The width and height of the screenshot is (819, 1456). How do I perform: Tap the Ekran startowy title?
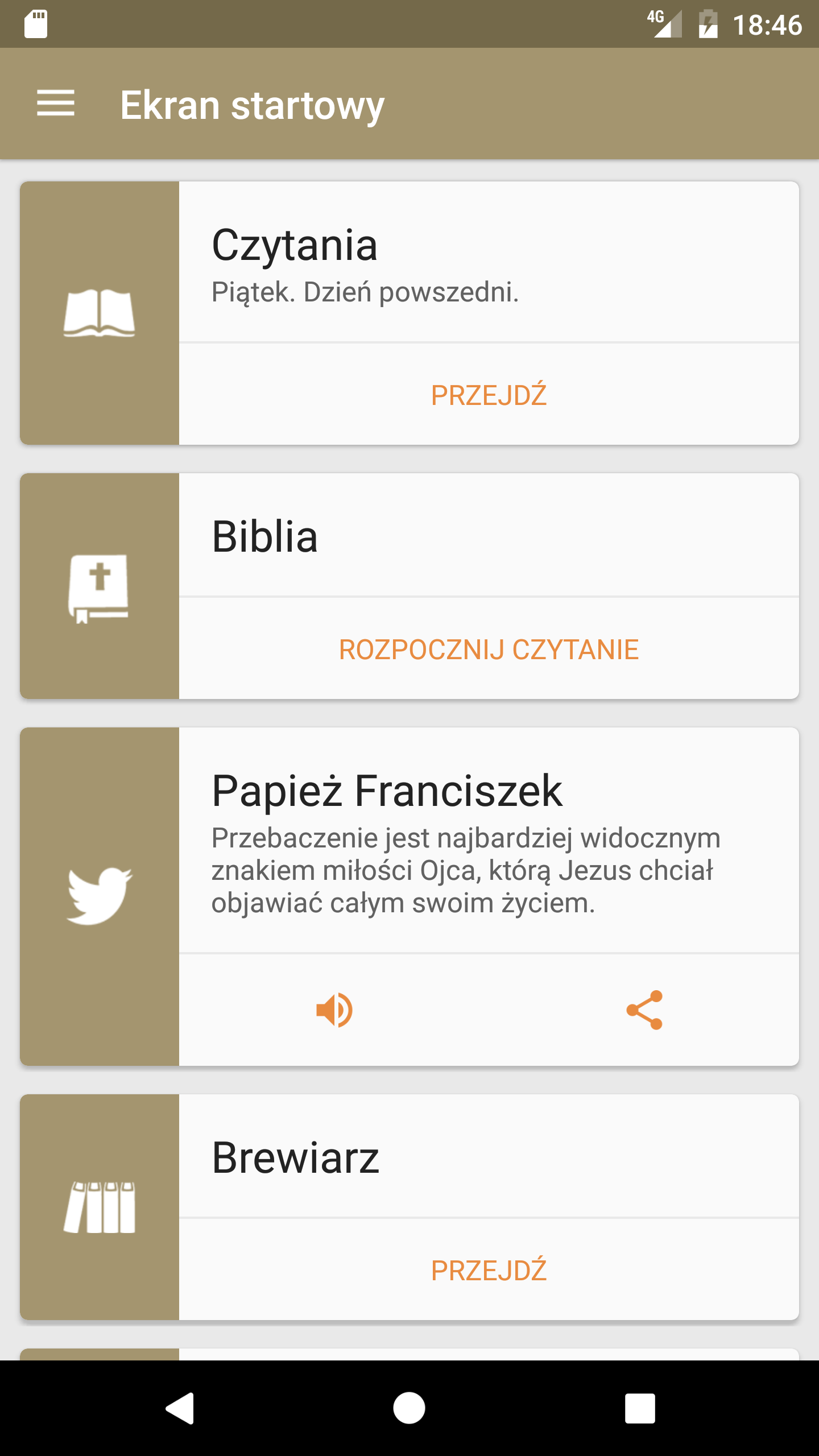click(251, 104)
